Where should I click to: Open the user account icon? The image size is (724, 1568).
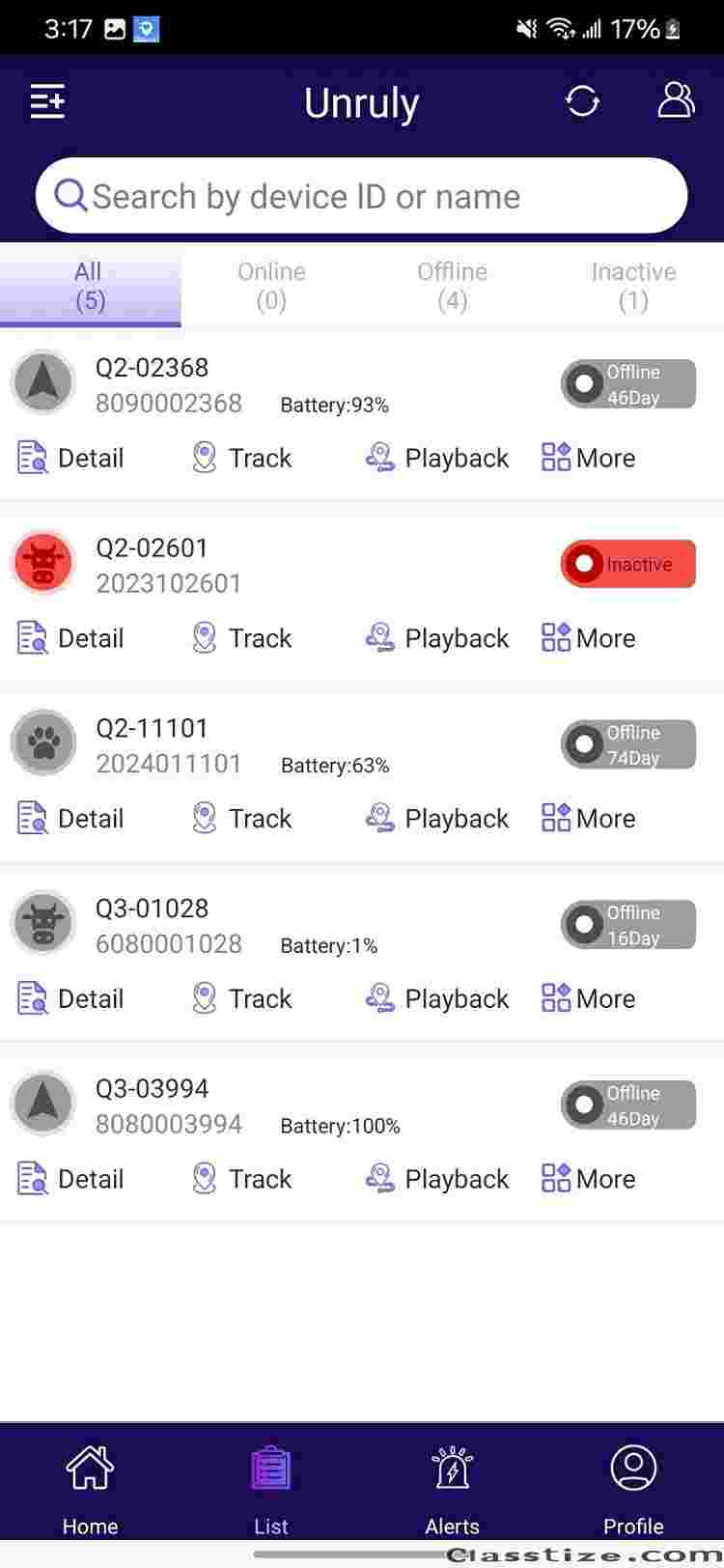pyautogui.click(x=676, y=100)
